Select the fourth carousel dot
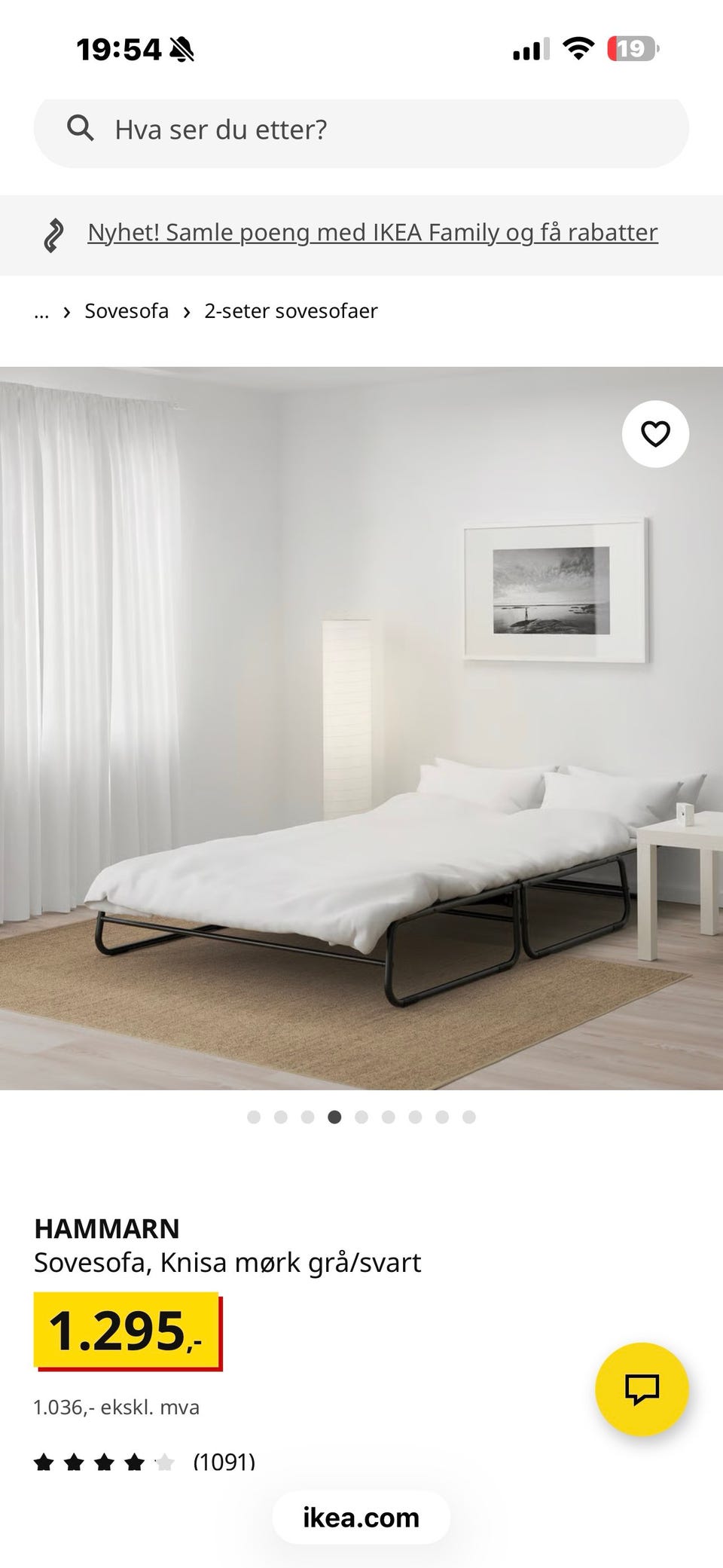 point(334,1118)
